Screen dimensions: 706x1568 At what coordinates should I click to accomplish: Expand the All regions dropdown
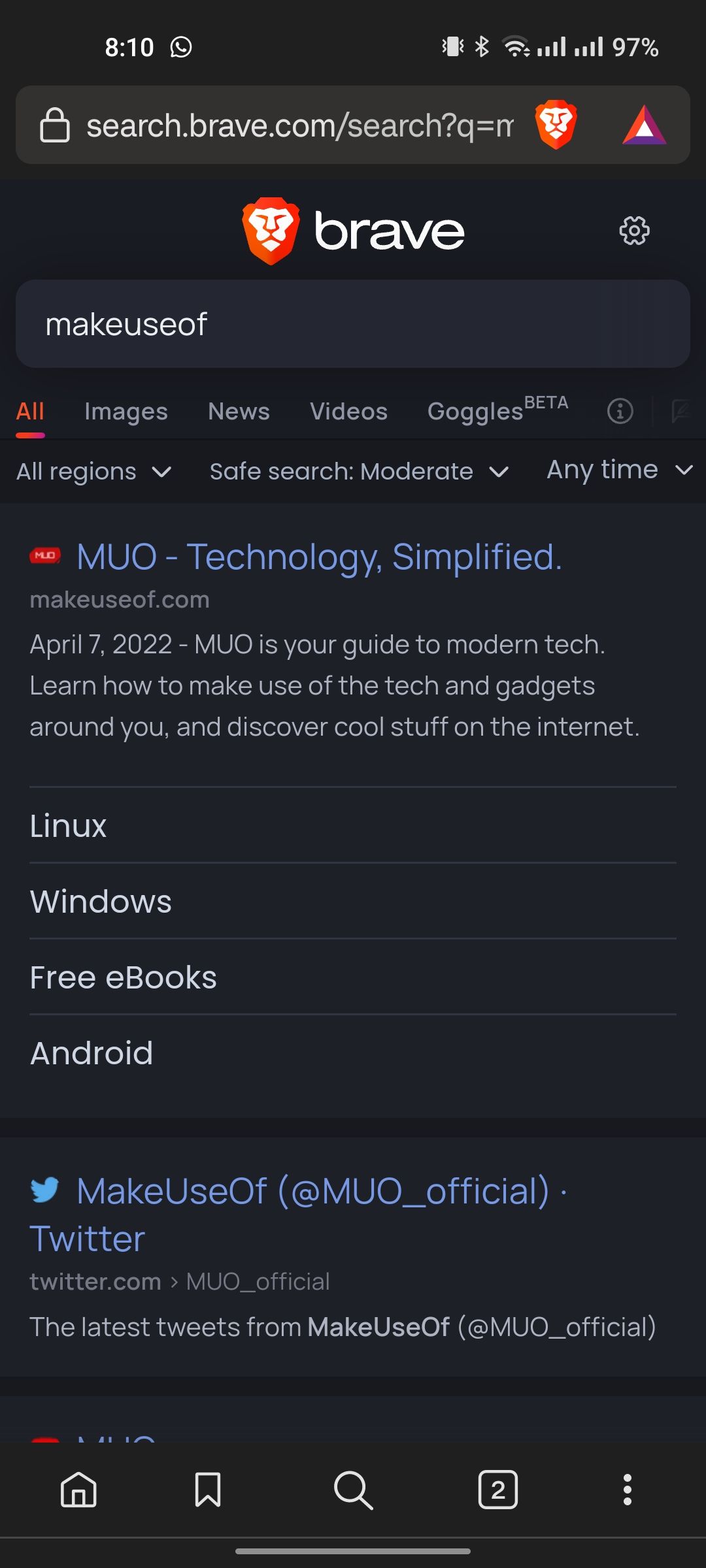93,471
